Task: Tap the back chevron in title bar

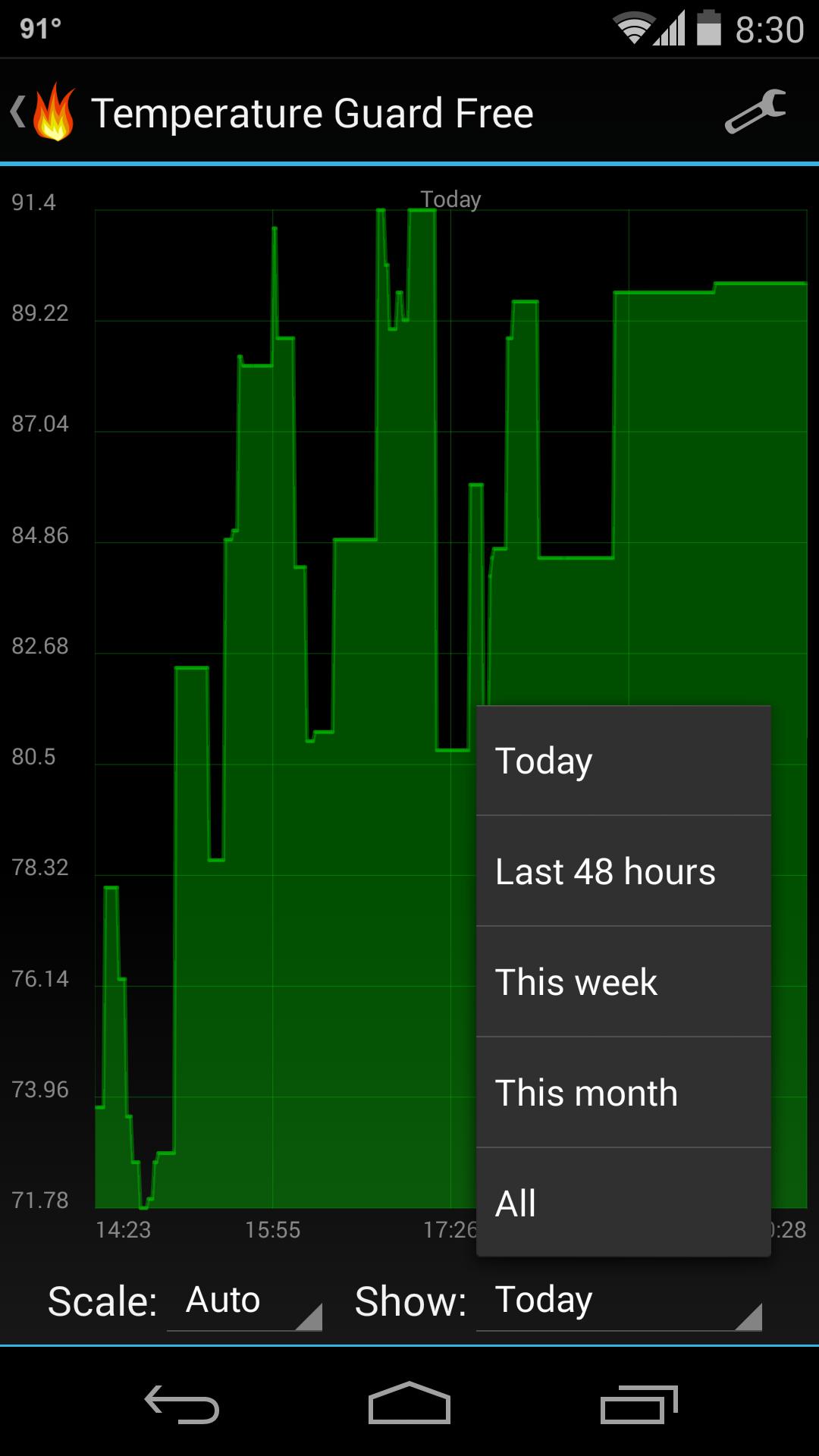Action: pos(17,112)
